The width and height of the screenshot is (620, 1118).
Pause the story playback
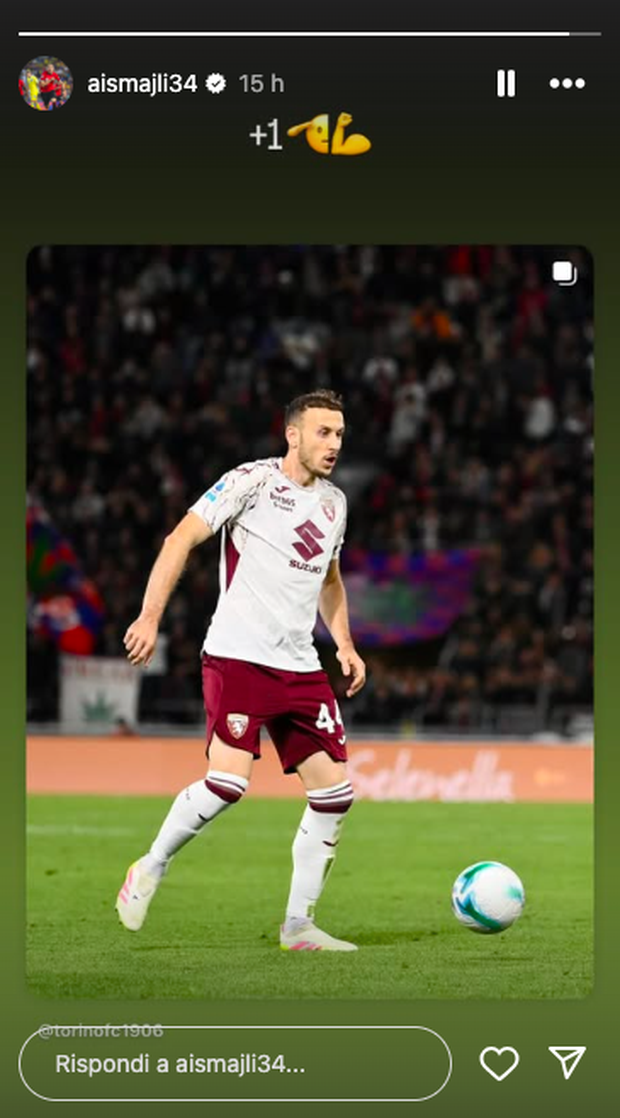506,84
